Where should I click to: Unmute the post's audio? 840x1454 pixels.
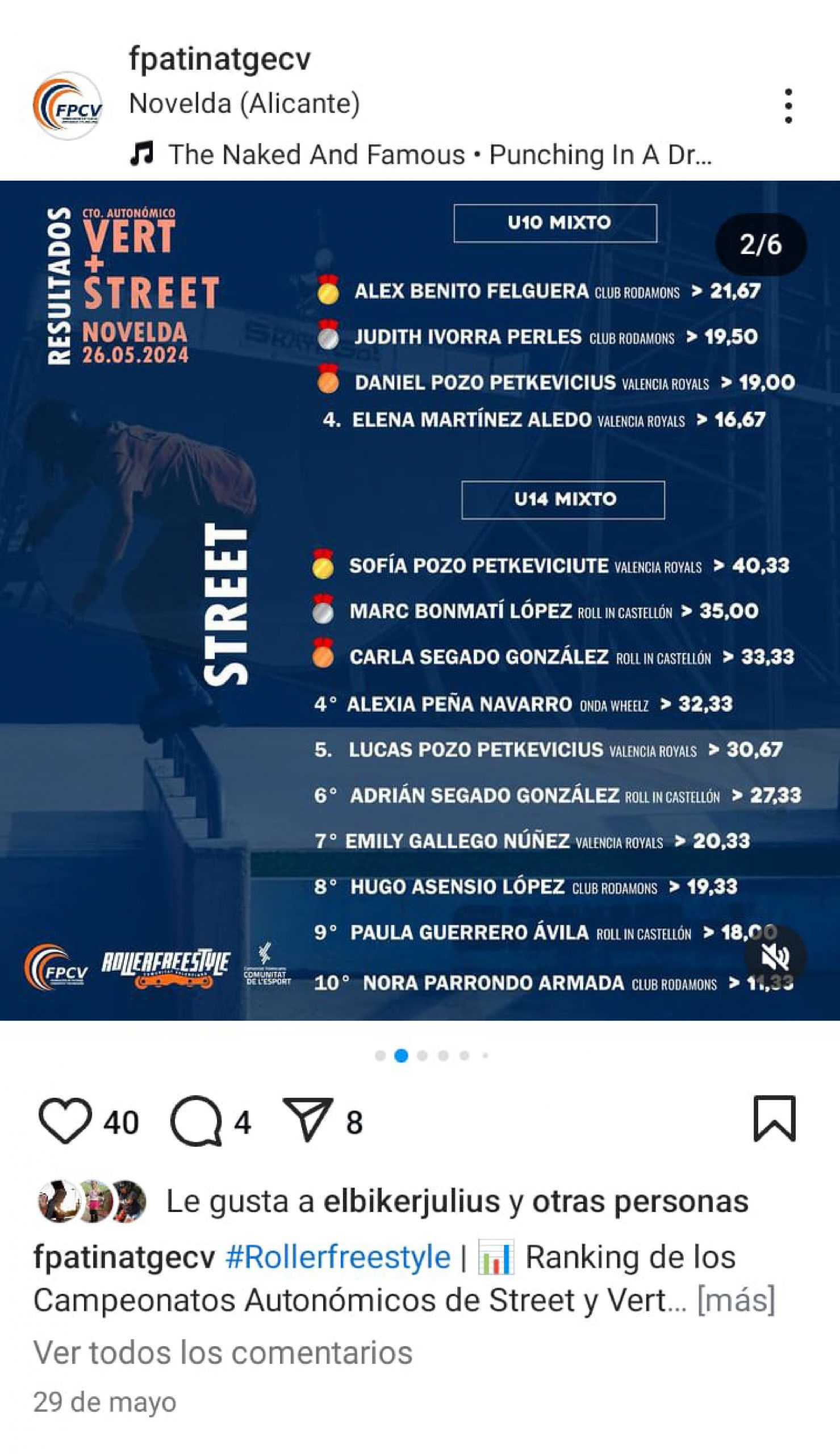[775, 958]
